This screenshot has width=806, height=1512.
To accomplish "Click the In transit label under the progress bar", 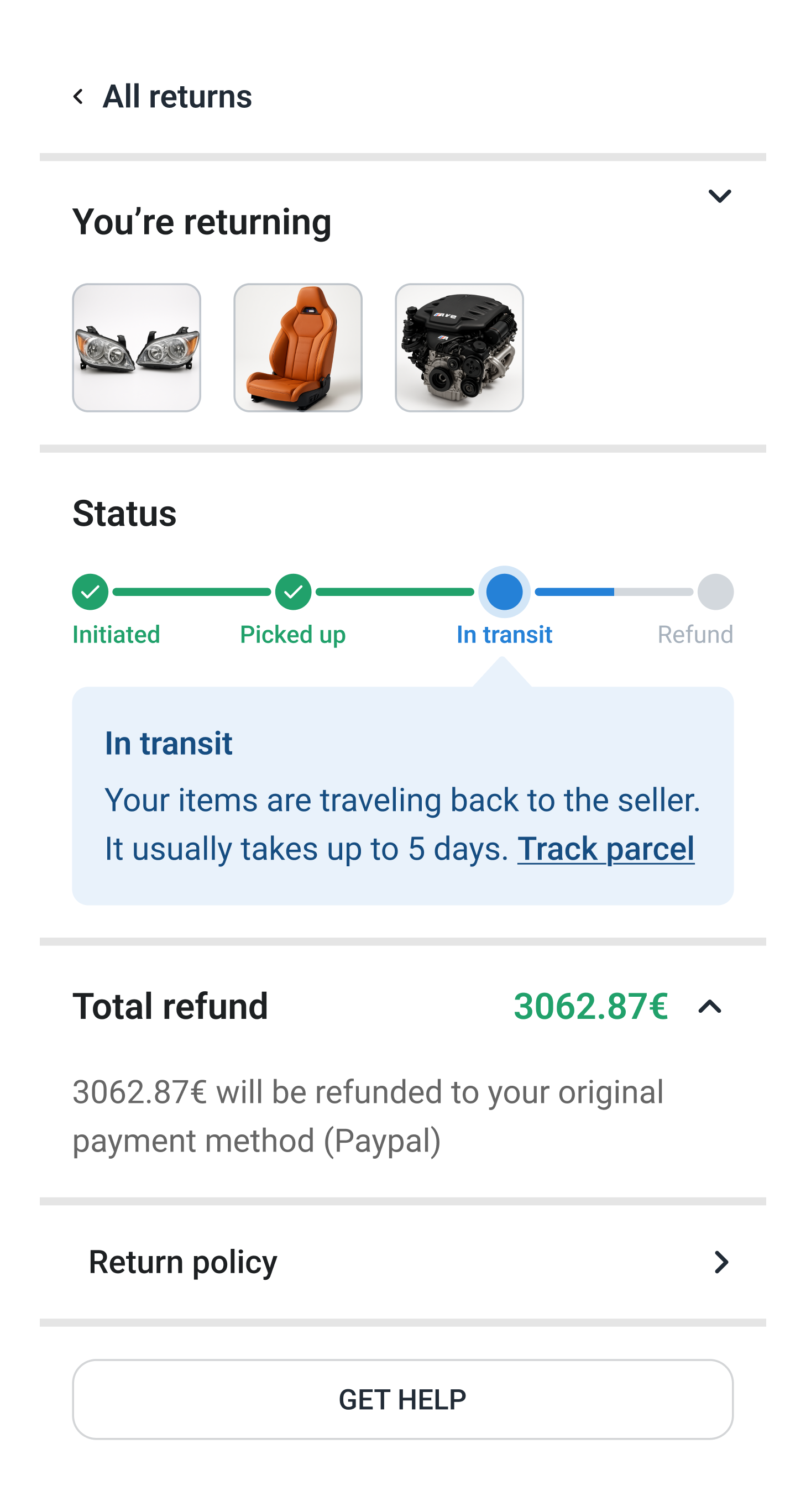I will [x=504, y=634].
